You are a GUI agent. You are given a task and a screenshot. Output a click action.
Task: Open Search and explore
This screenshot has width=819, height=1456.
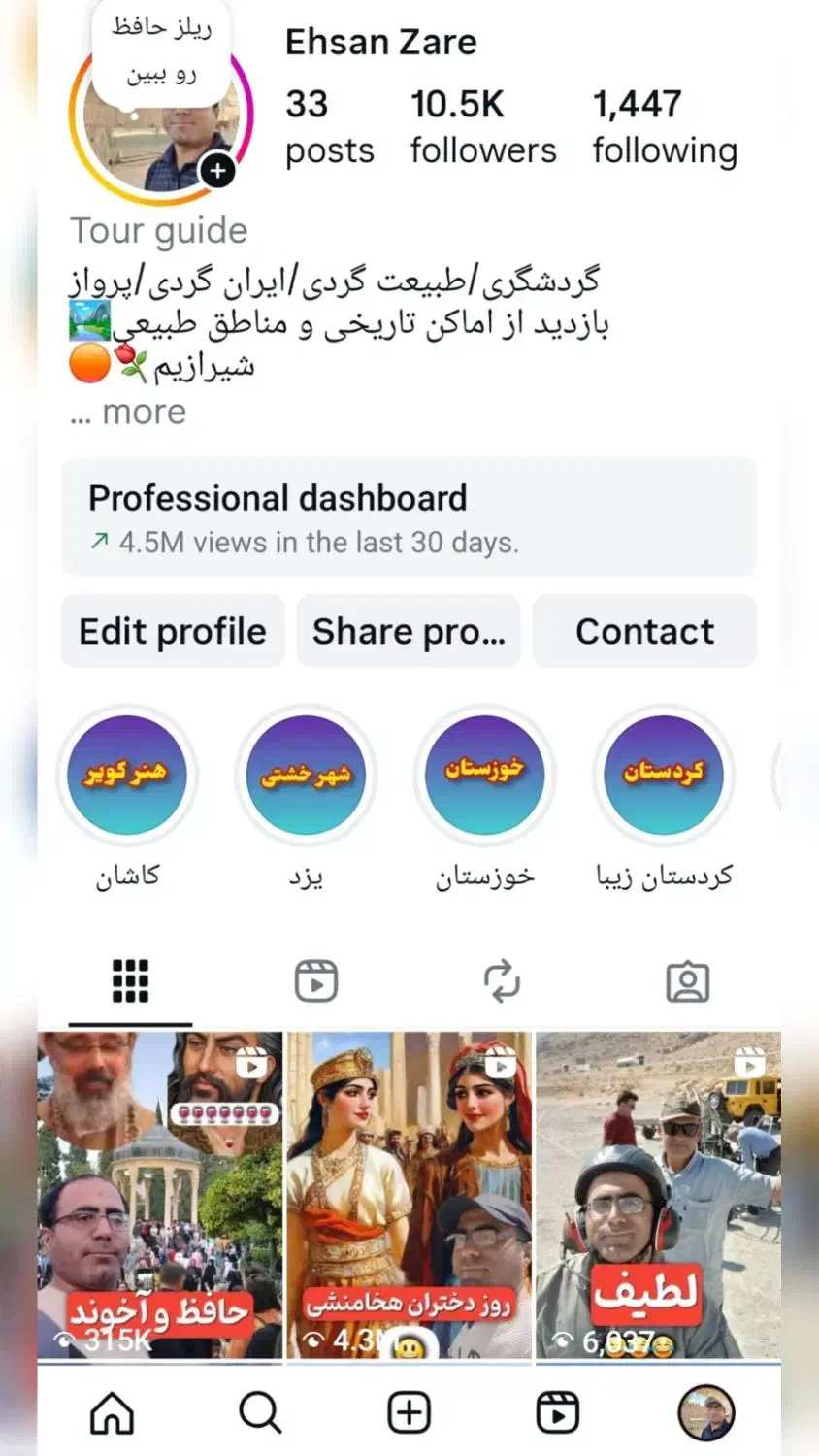pyautogui.click(x=260, y=1413)
